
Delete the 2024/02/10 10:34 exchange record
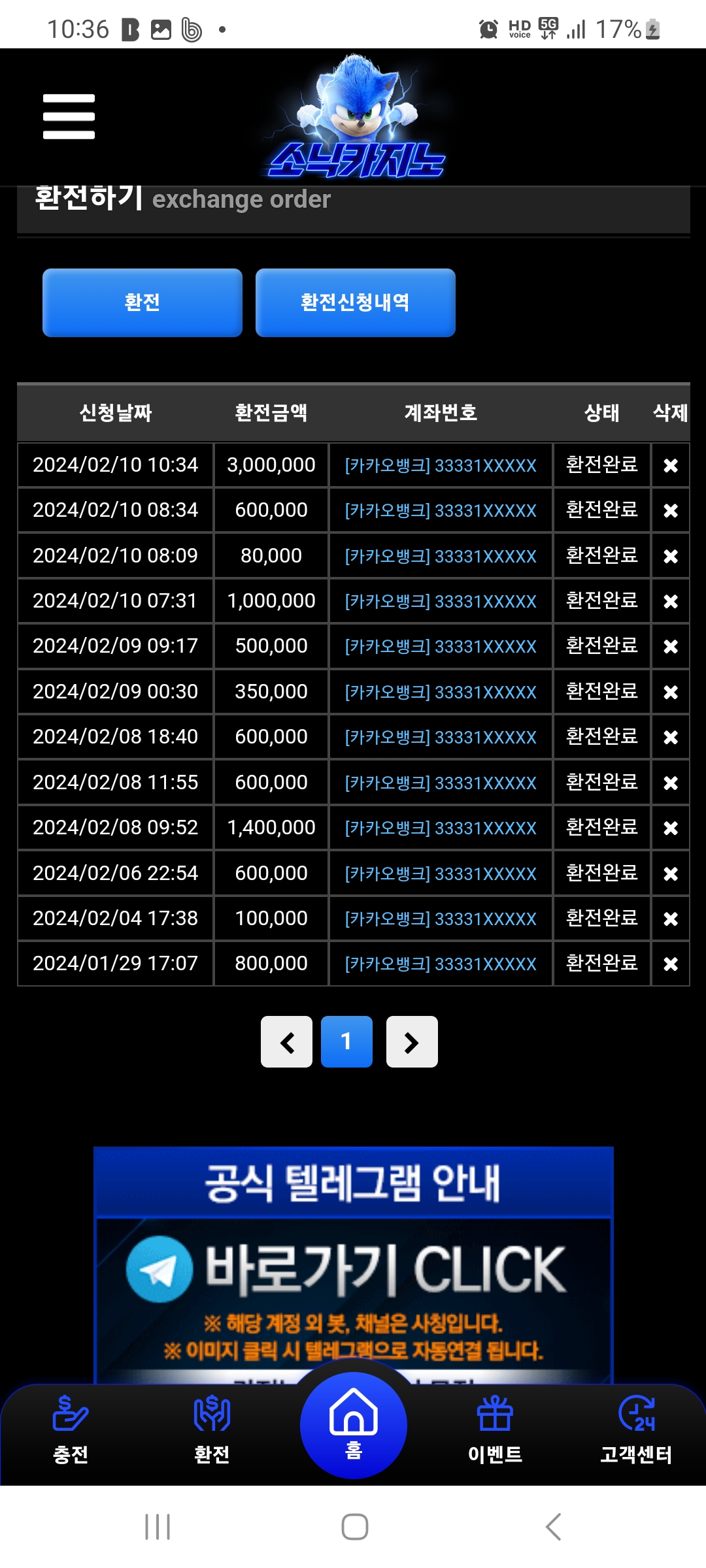click(x=670, y=465)
